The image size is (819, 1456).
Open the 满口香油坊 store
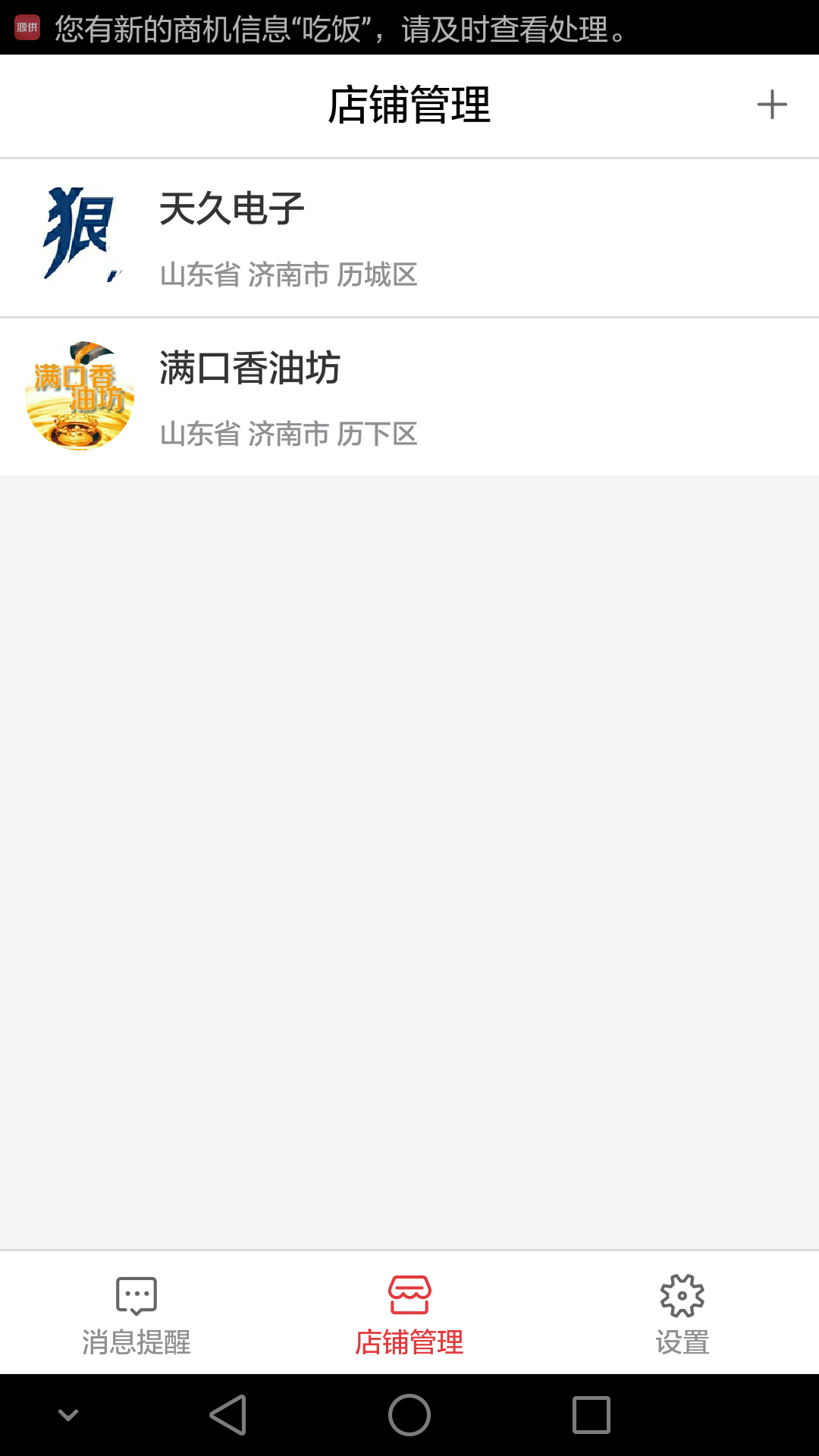pyautogui.click(x=409, y=397)
